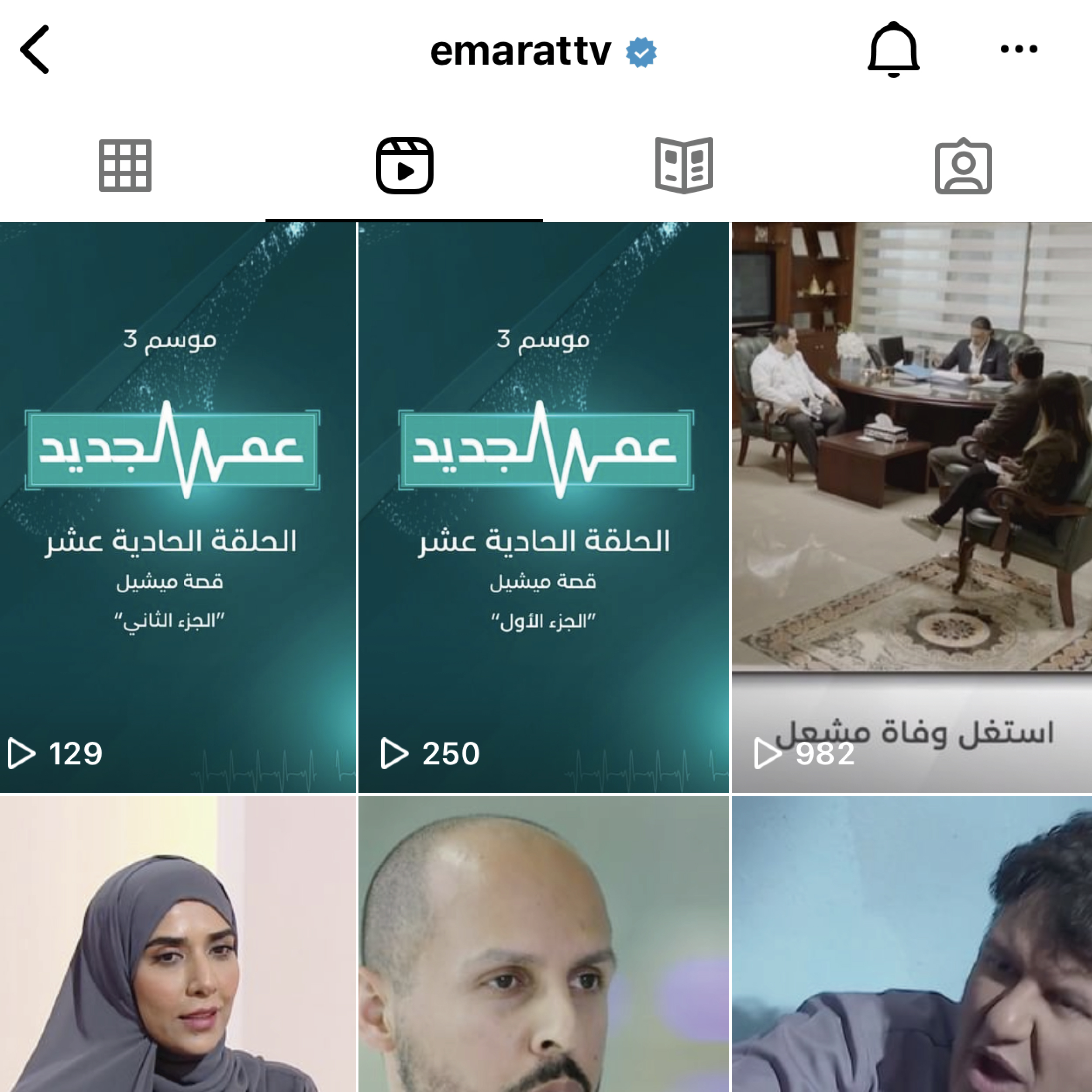Play the reel with 250 views

click(543, 507)
